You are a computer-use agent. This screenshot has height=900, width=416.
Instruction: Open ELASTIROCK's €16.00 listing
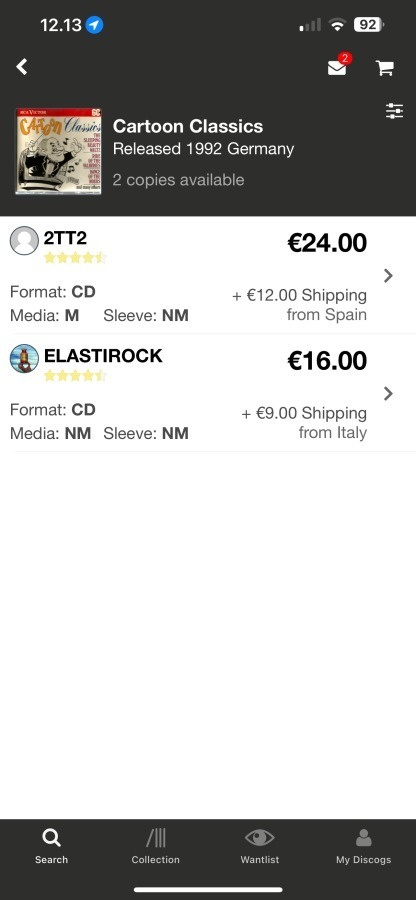click(208, 393)
